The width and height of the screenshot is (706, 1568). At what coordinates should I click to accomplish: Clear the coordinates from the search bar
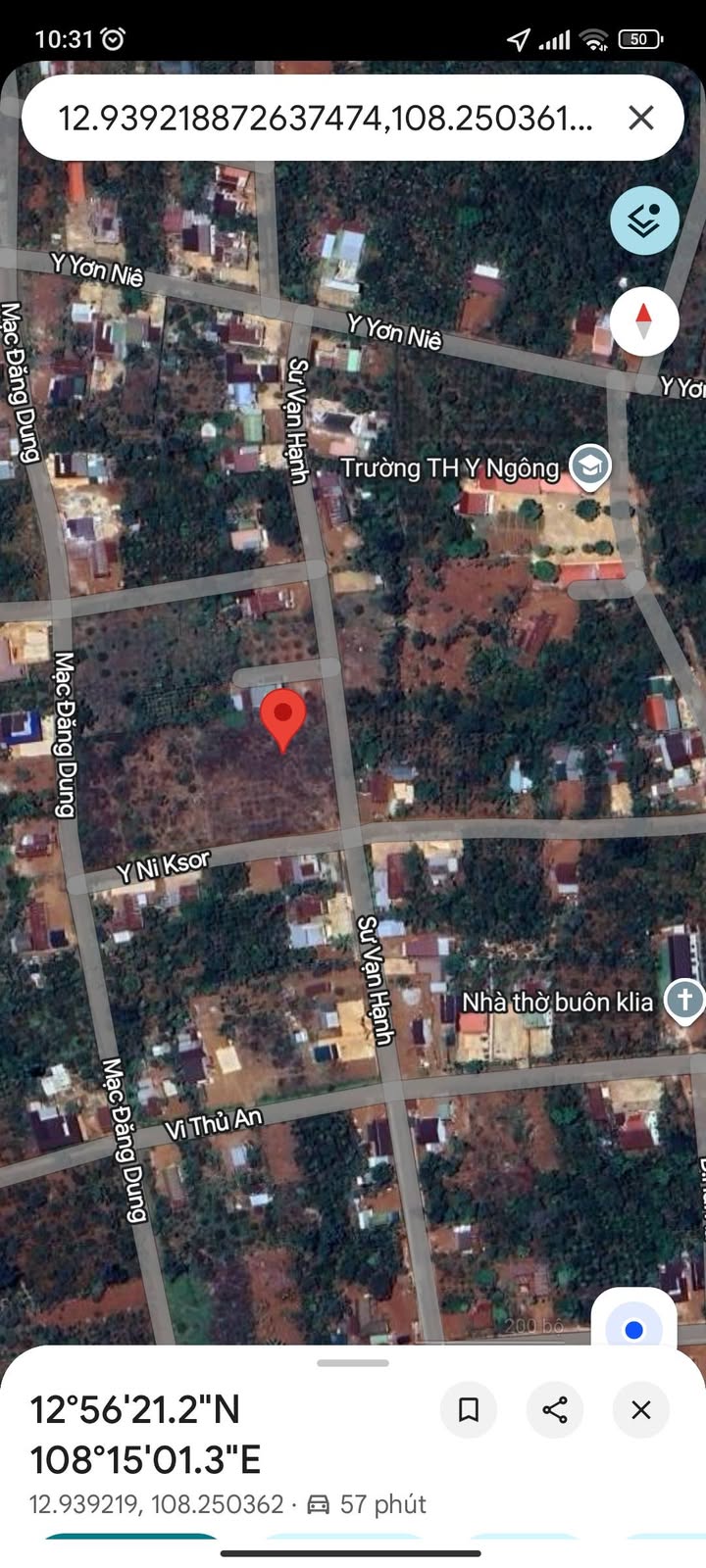[641, 119]
